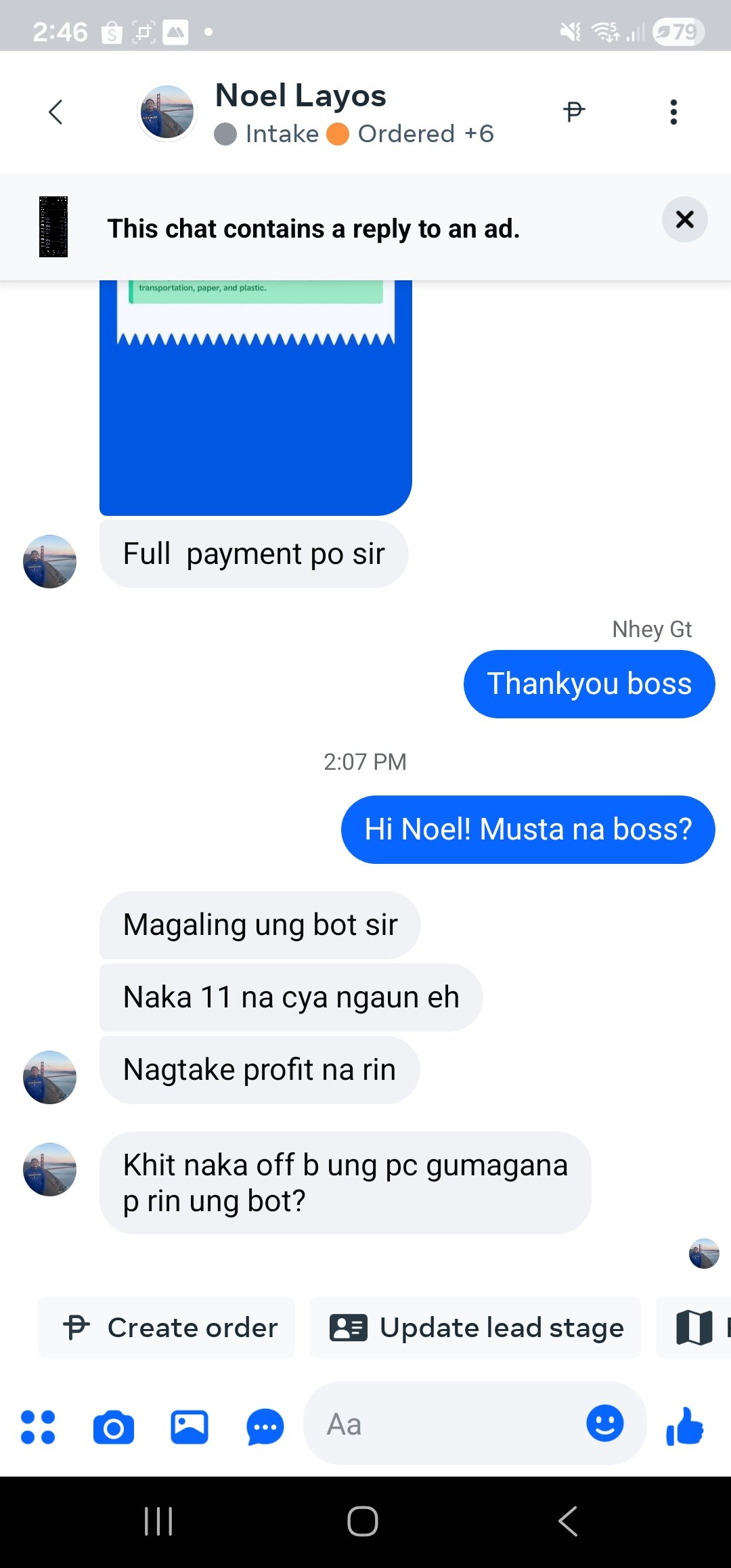The width and height of the screenshot is (731, 1568).
Task: Open the sticker chat bubble icon
Action: pos(264,1424)
